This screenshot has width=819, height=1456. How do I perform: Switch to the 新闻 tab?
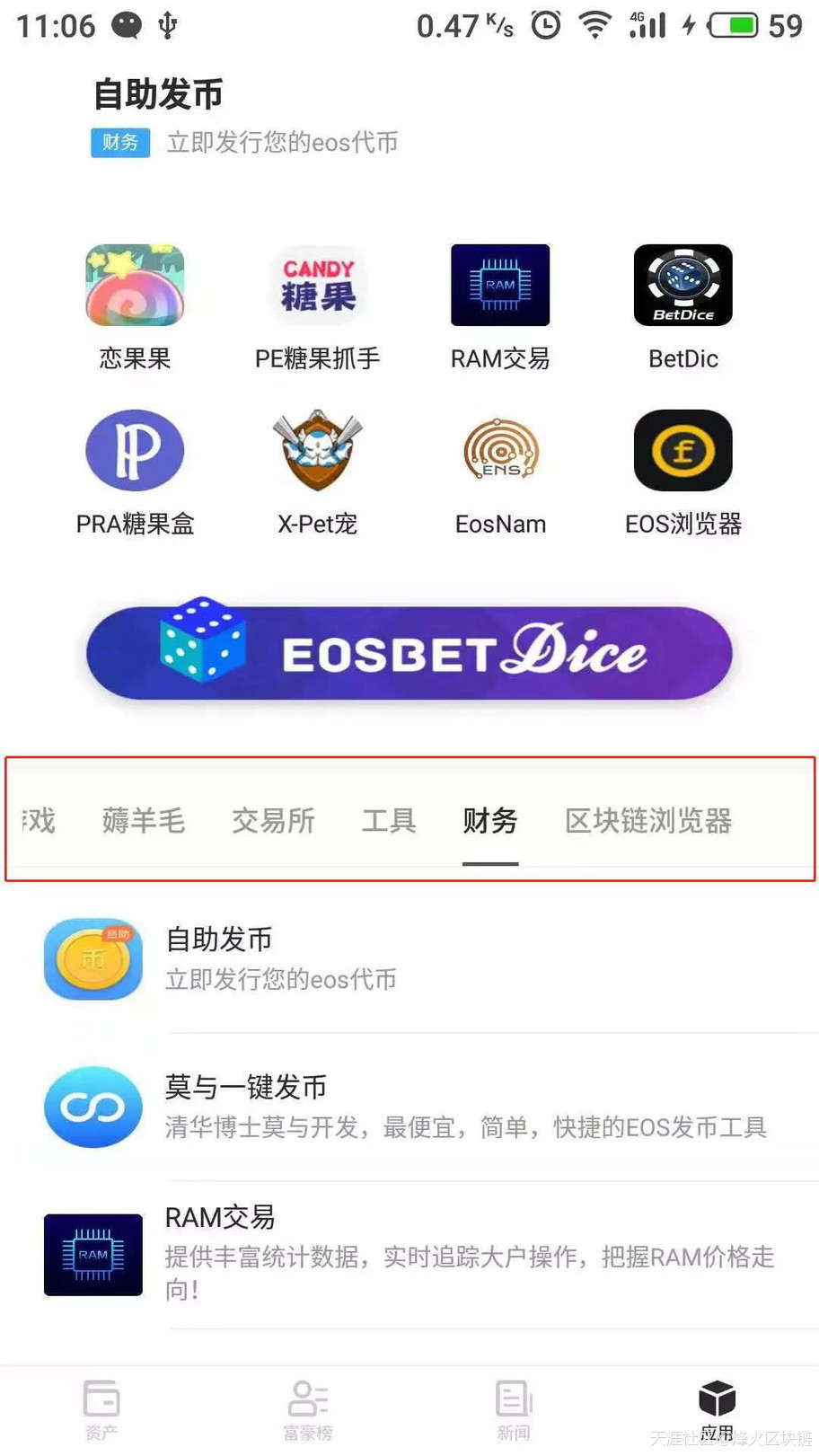(x=514, y=1407)
